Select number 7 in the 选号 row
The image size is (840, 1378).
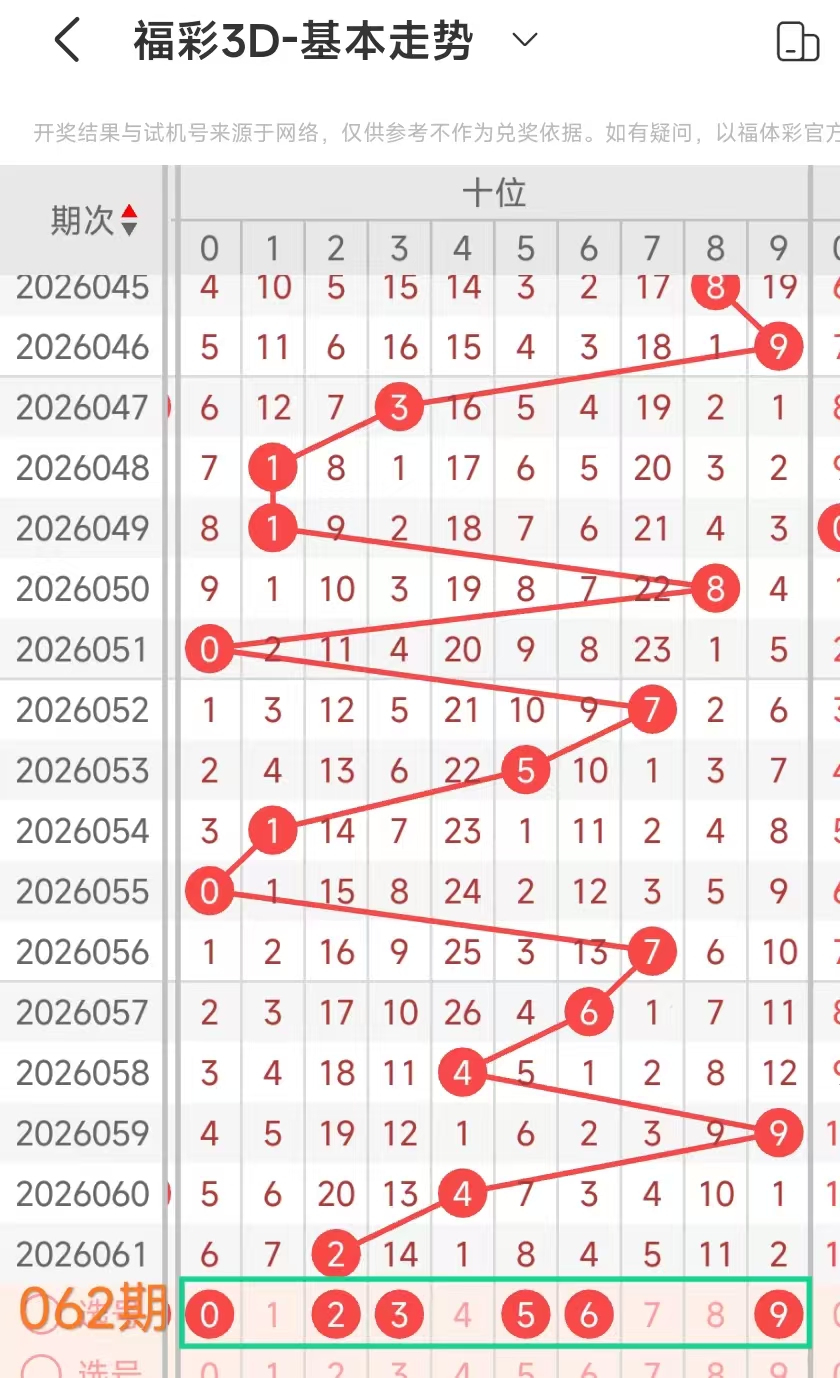point(652,1314)
